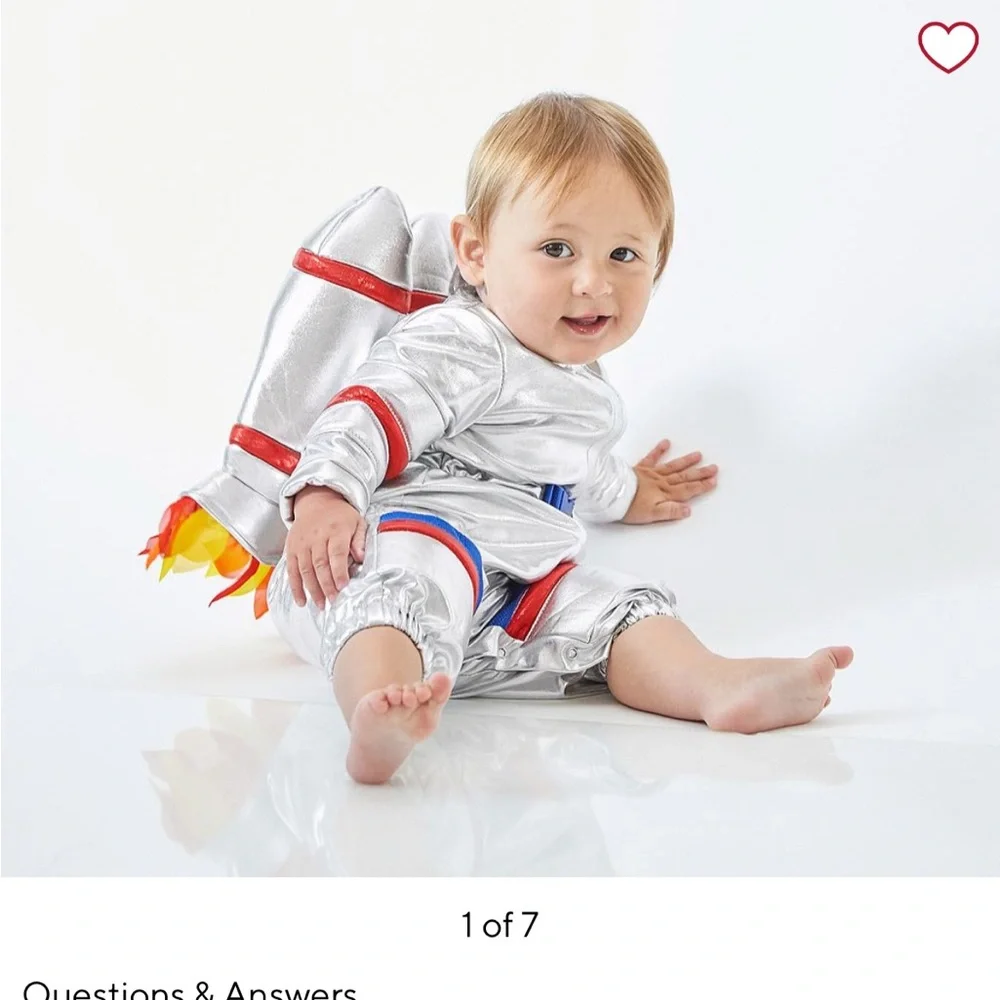Add this costume to favorites with the heart
The width and height of the screenshot is (1000, 1000).
click(948, 47)
